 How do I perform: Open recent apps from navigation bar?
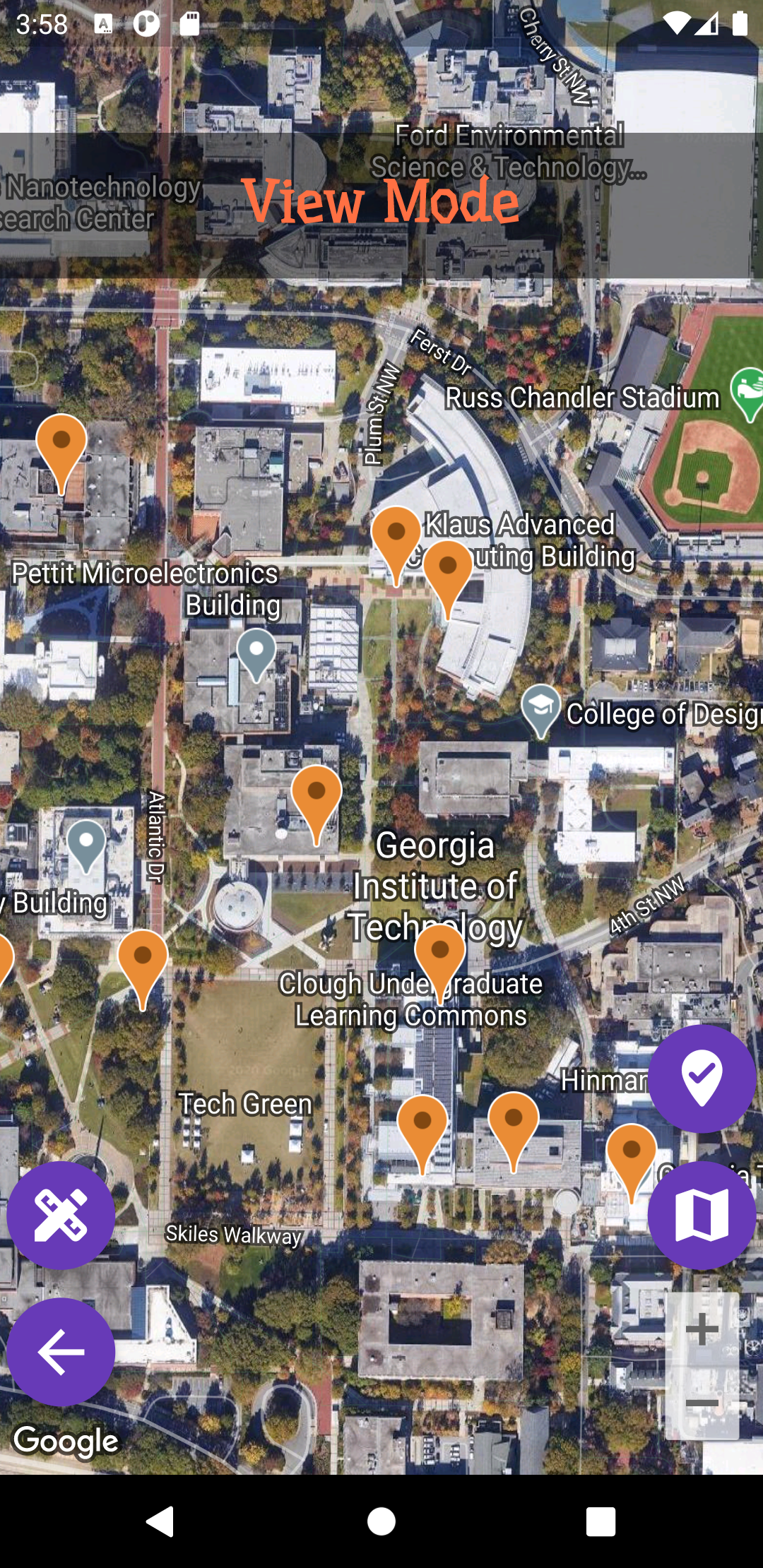(x=601, y=1521)
